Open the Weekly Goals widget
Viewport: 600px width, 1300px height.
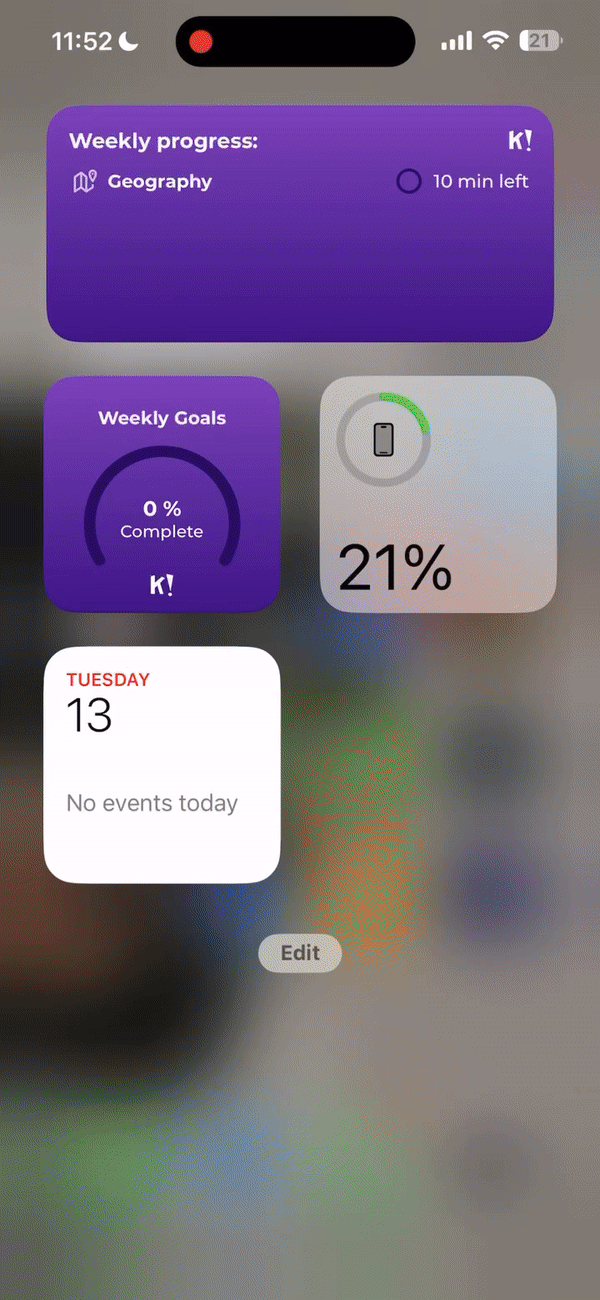(x=162, y=494)
